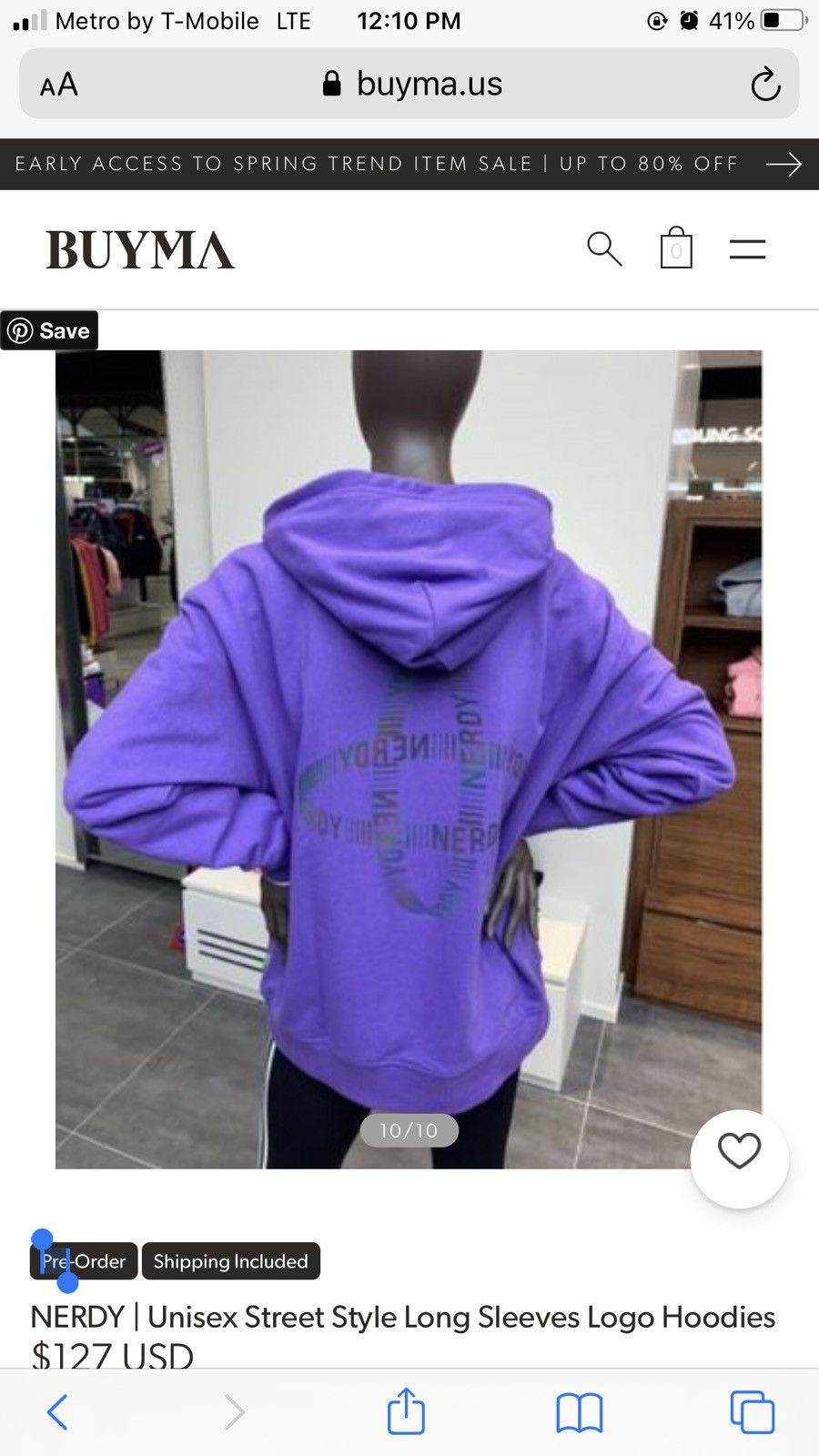Save image to Pinterest

point(49,330)
